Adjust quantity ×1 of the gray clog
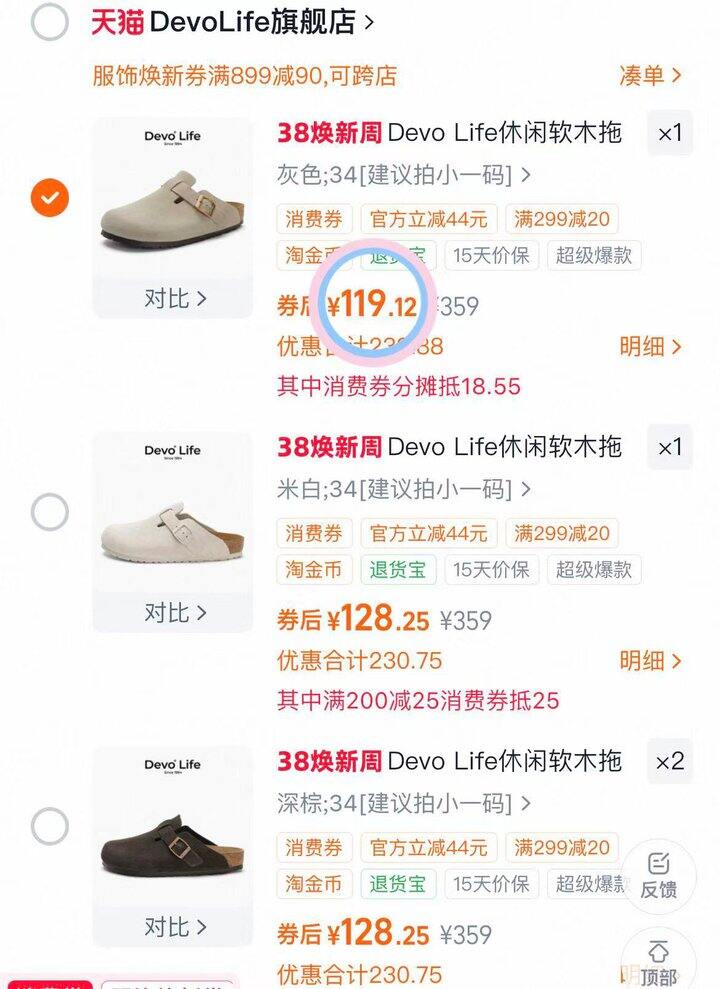Image resolution: width=720 pixels, height=989 pixels. point(669,133)
